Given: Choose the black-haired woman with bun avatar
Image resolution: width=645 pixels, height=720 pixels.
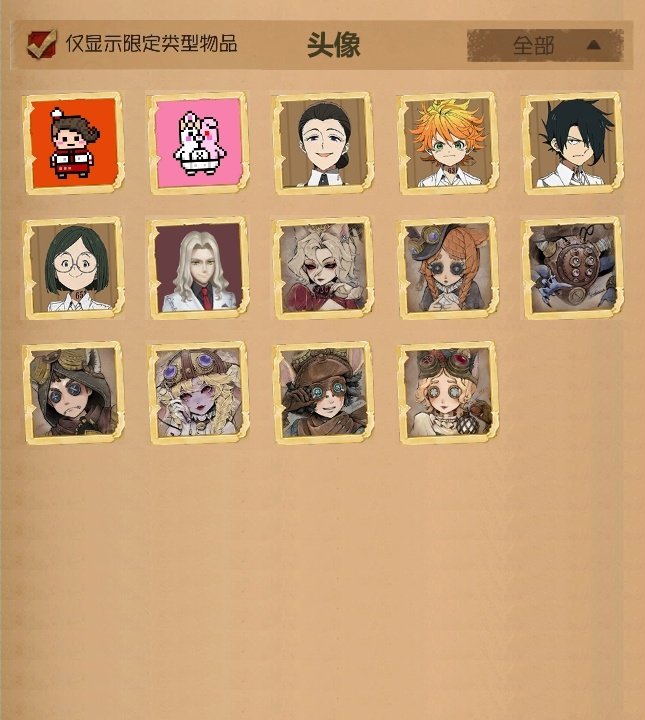Looking at the screenshot, I should (322, 142).
